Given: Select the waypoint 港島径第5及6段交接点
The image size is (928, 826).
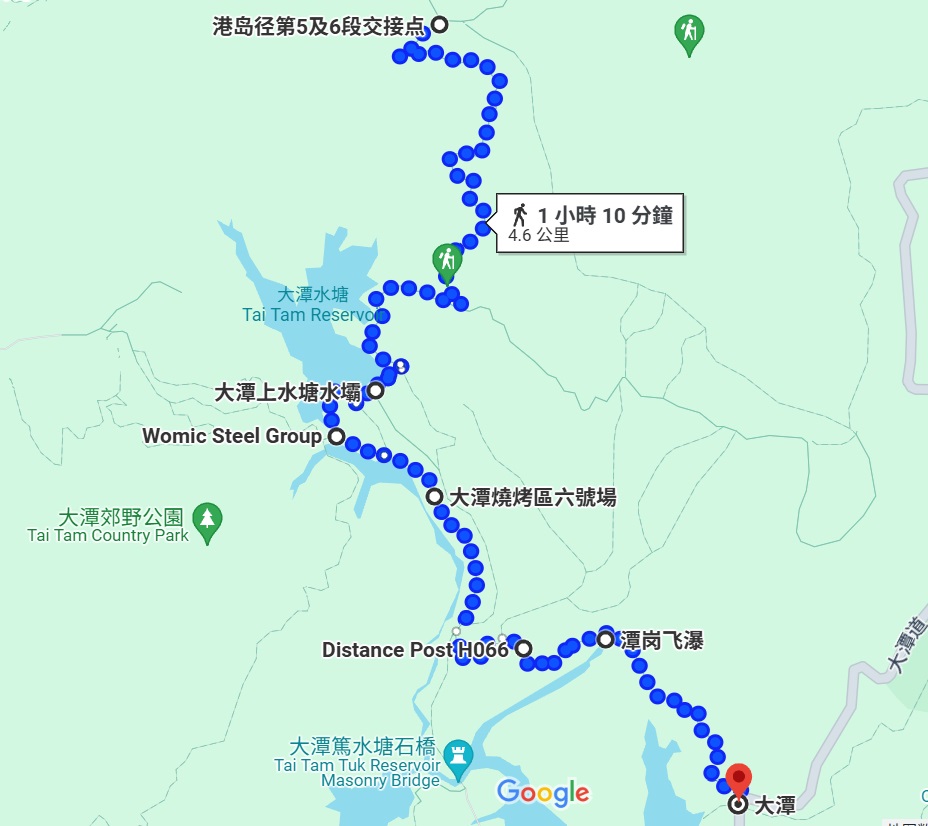Looking at the screenshot, I should [438, 26].
